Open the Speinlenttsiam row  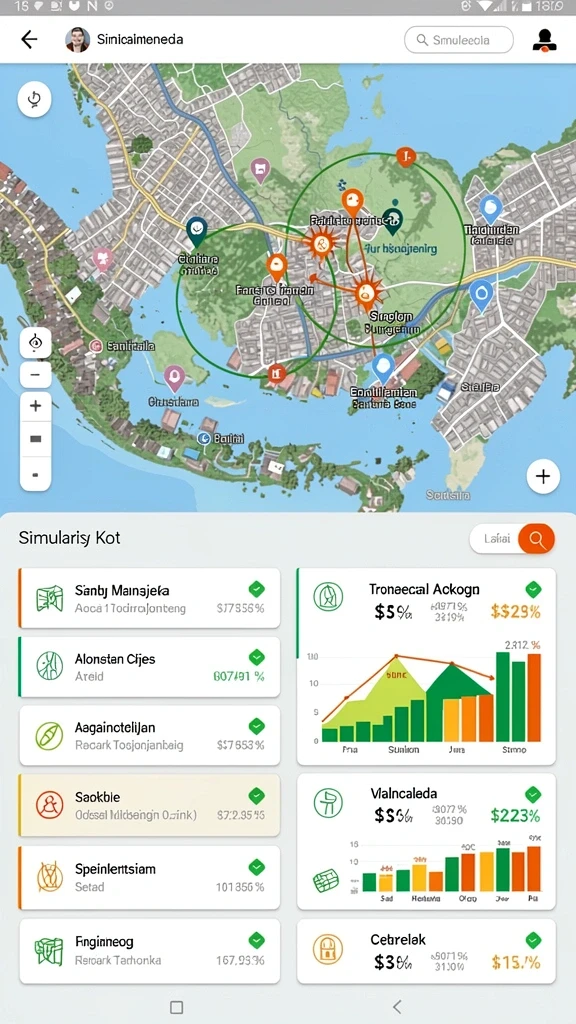[150, 877]
